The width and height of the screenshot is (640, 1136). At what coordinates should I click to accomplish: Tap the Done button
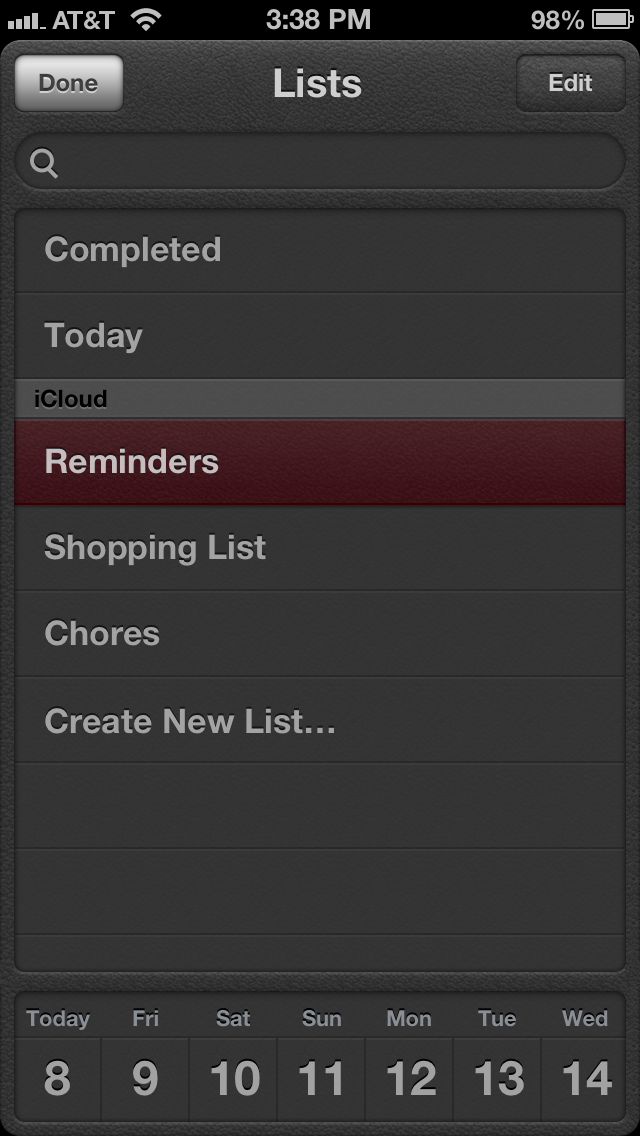68,83
